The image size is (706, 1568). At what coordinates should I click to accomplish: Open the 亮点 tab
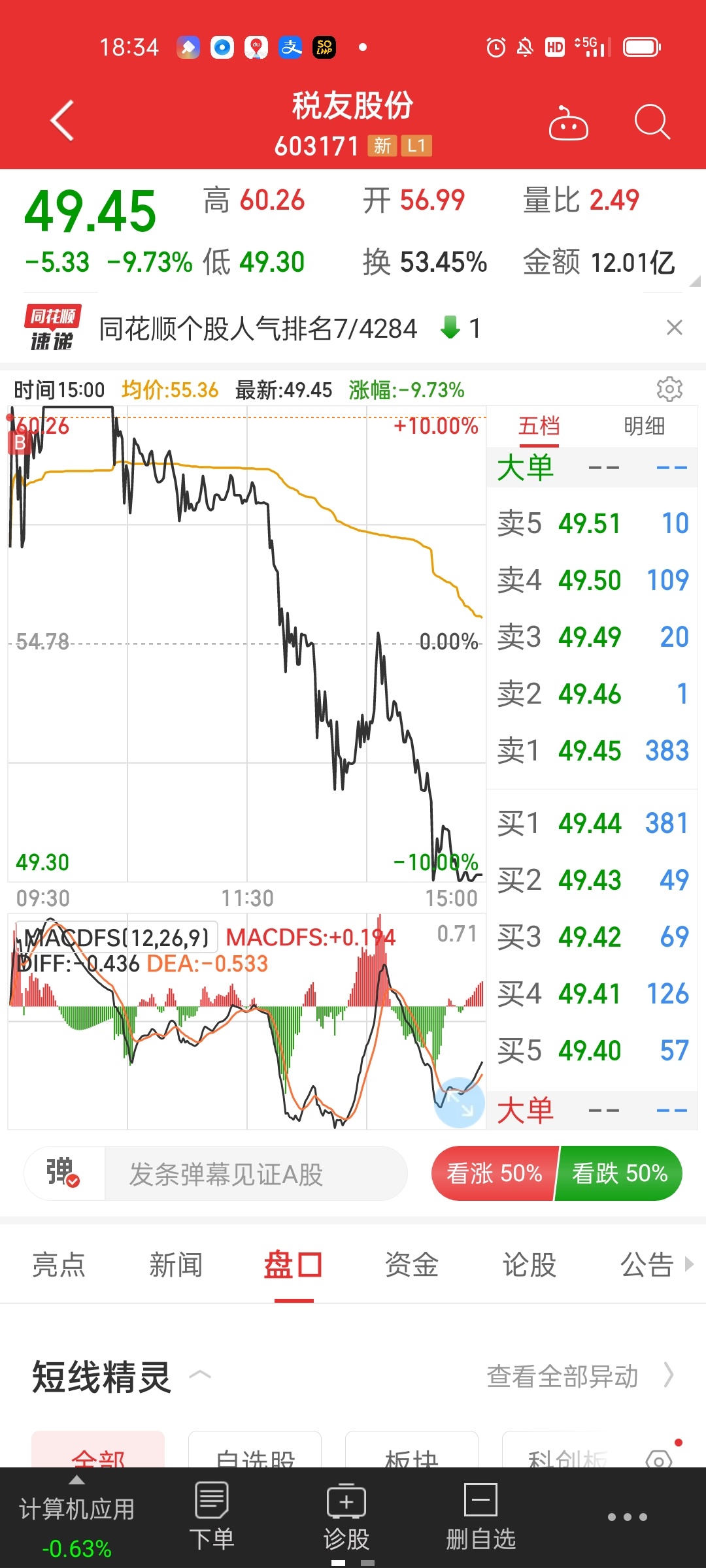[x=58, y=1265]
